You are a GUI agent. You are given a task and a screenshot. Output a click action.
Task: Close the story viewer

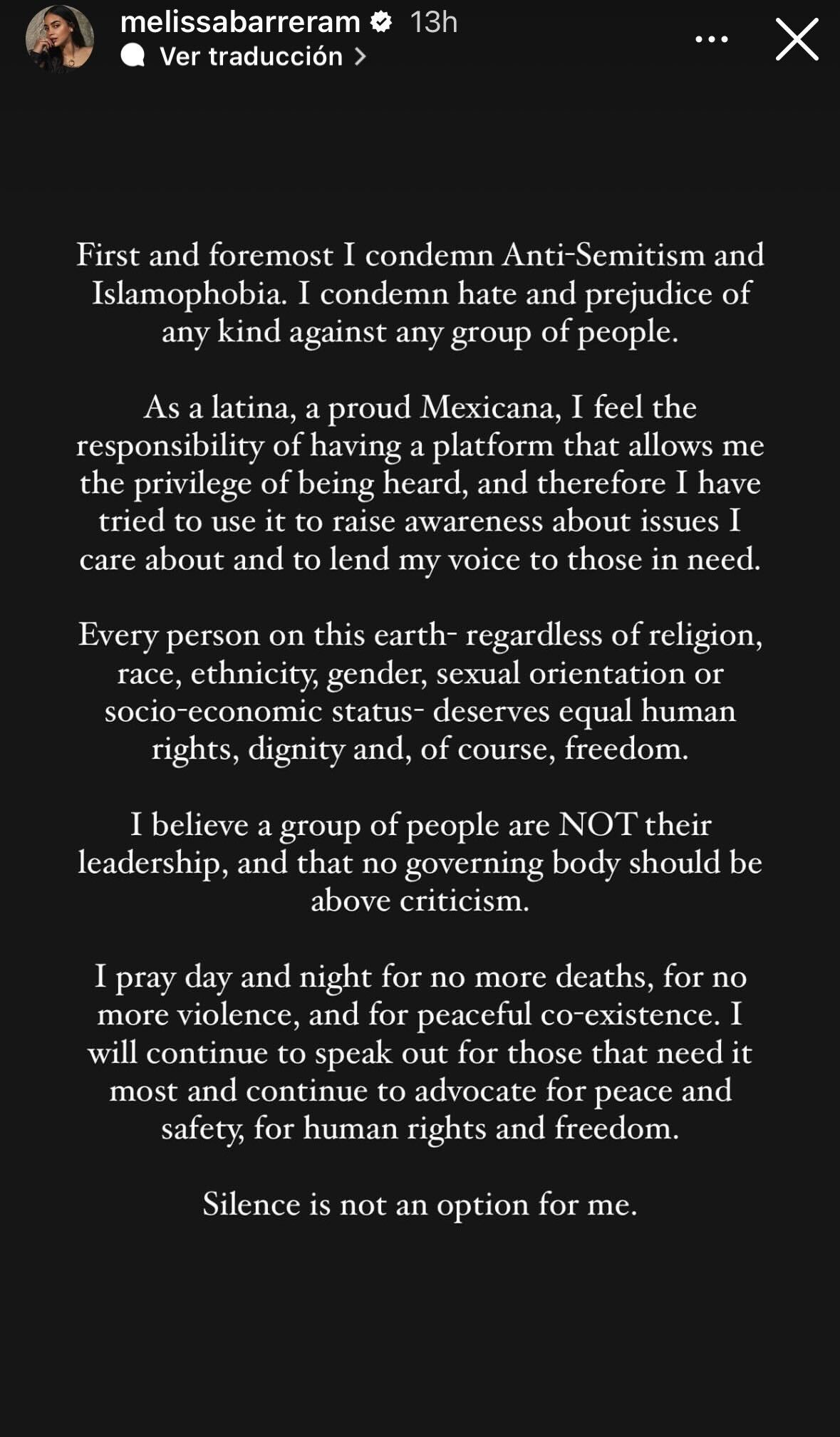click(797, 39)
